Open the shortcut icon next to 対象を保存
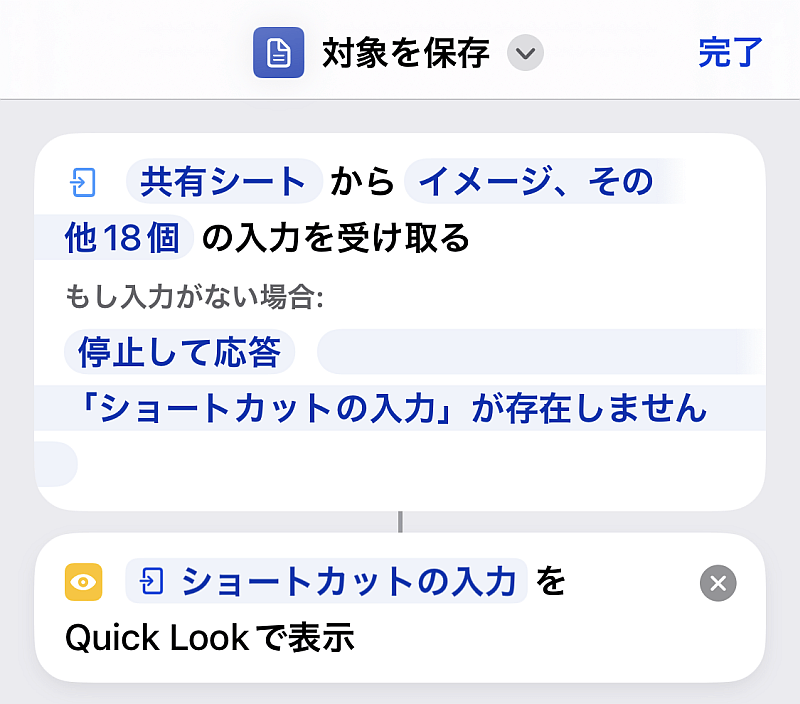The width and height of the screenshot is (800, 704). point(279,53)
